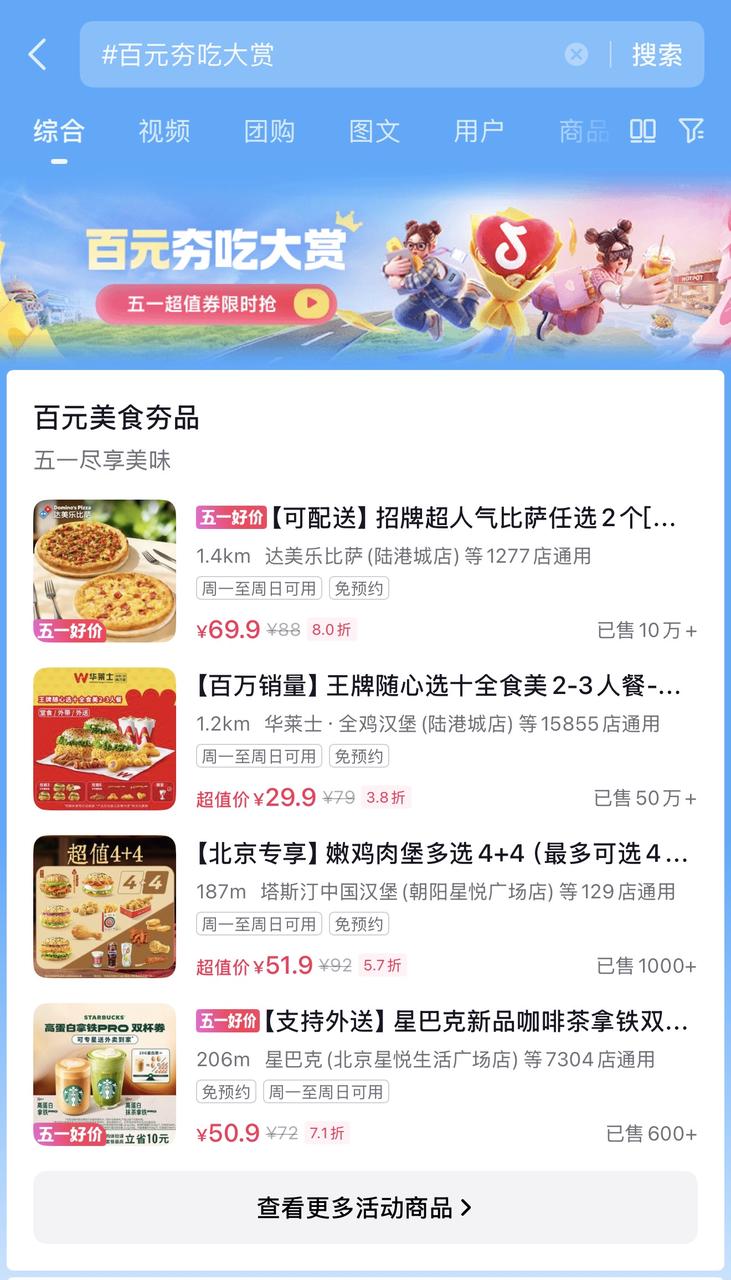The image size is (731, 1280).
Task: Tap the 搜索 button
Action: pyautogui.click(x=657, y=54)
